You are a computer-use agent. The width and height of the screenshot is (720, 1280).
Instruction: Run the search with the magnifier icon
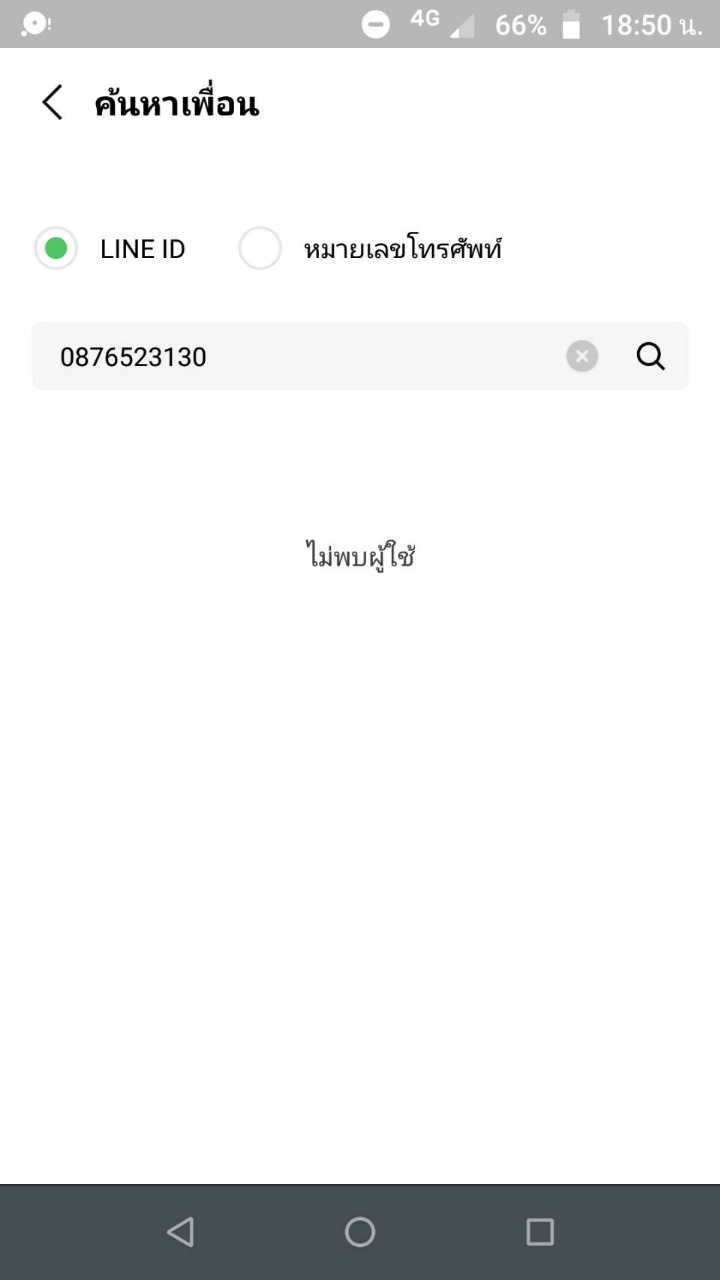pyautogui.click(x=651, y=357)
